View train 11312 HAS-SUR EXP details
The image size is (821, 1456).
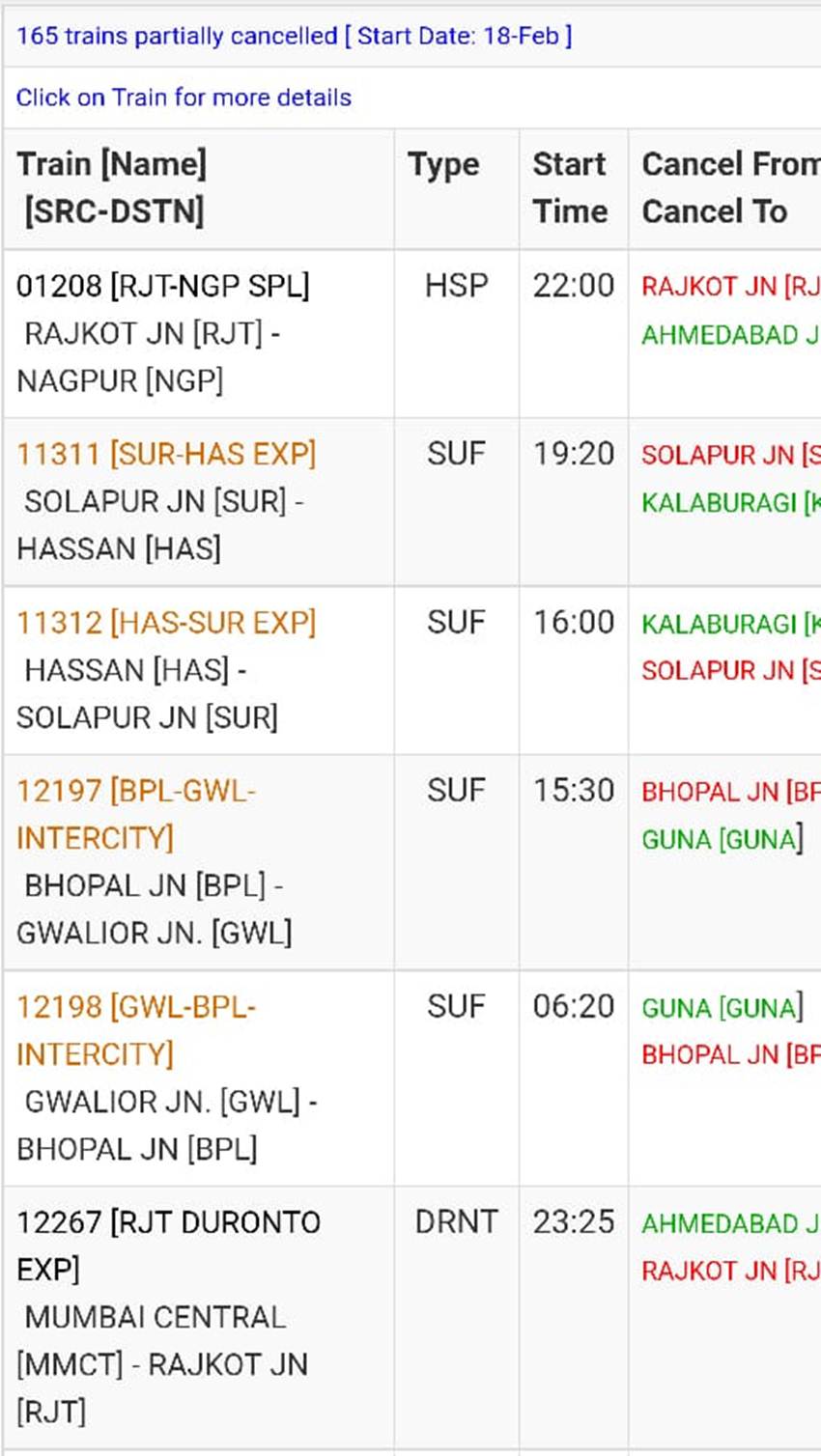(x=166, y=623)
